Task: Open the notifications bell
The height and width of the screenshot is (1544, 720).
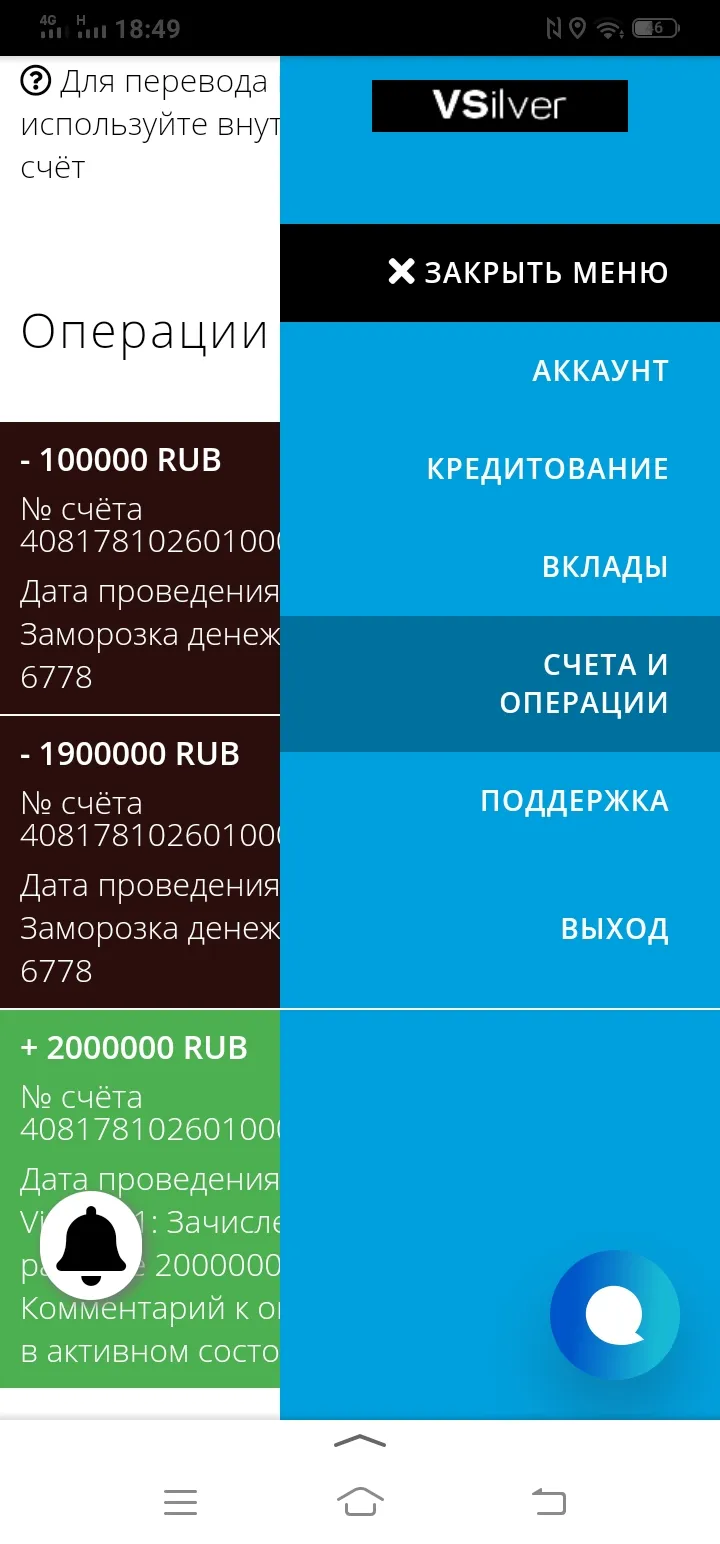Action: point(91,1245)
